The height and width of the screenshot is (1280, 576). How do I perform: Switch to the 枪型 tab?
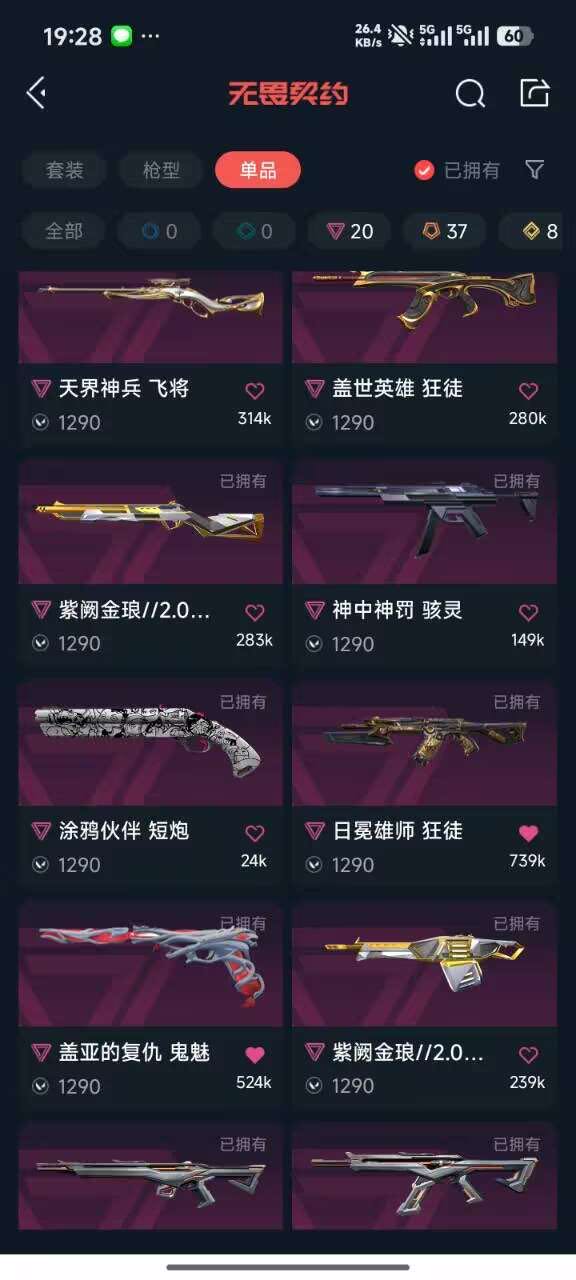pos(161,170)
